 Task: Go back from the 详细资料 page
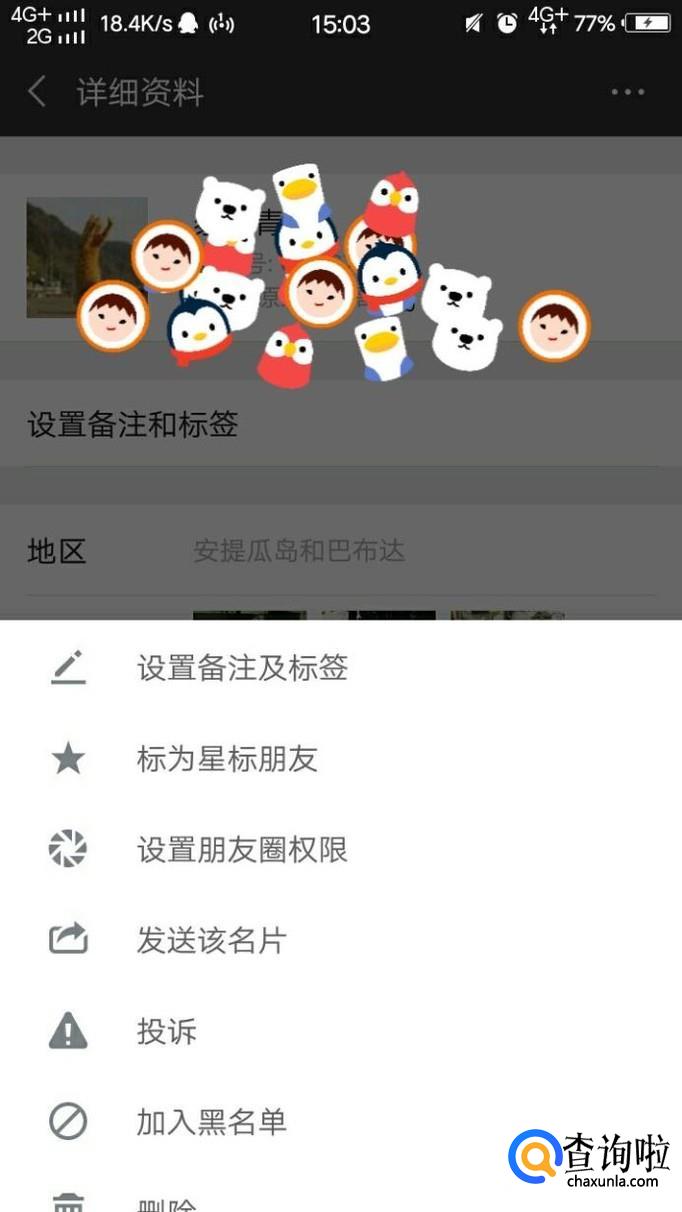(x=37, y=93)
